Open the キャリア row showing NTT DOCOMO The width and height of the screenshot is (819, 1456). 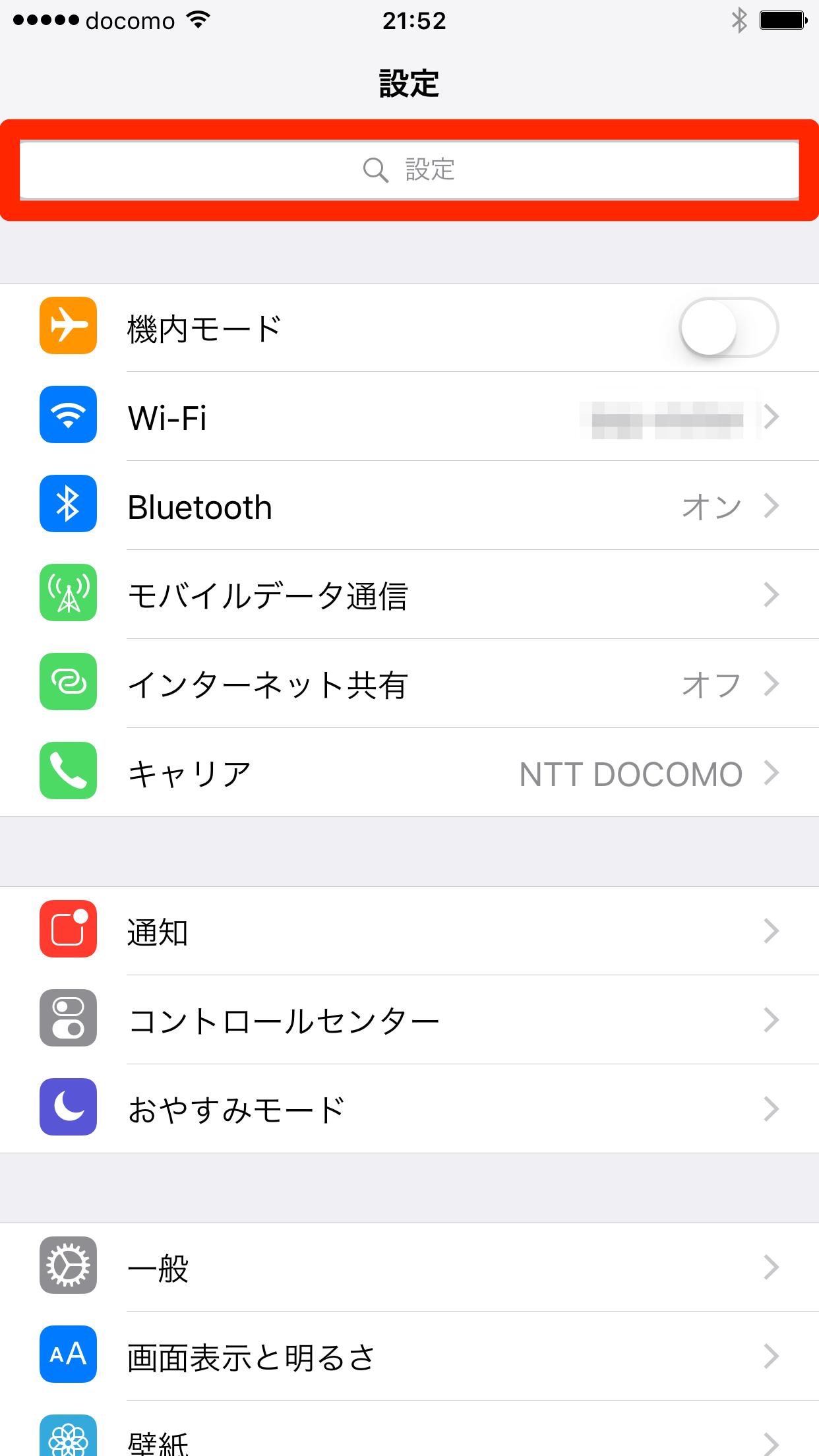pos(409,773)
